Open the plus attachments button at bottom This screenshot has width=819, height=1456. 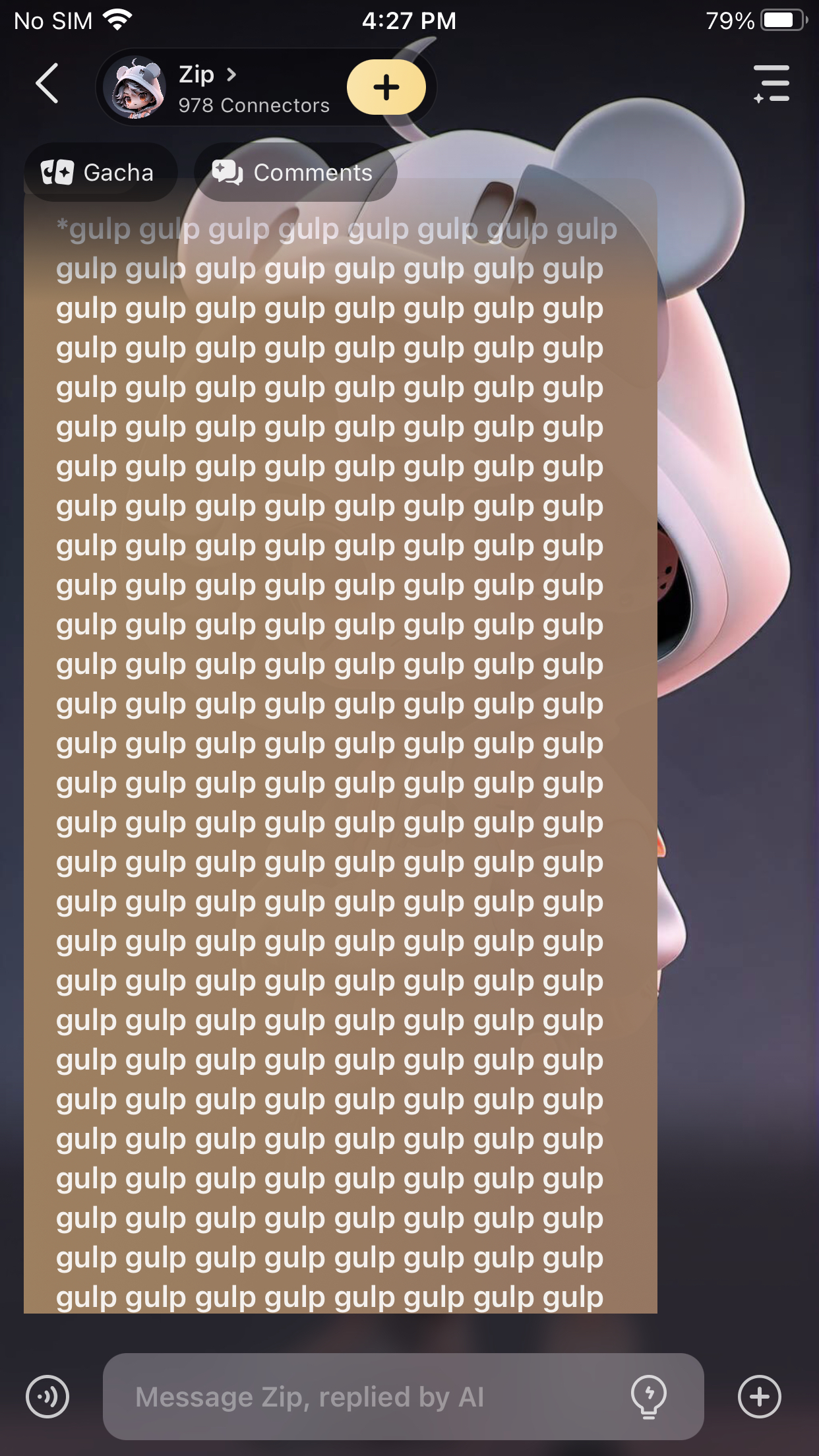click(x=759, y=1397)
